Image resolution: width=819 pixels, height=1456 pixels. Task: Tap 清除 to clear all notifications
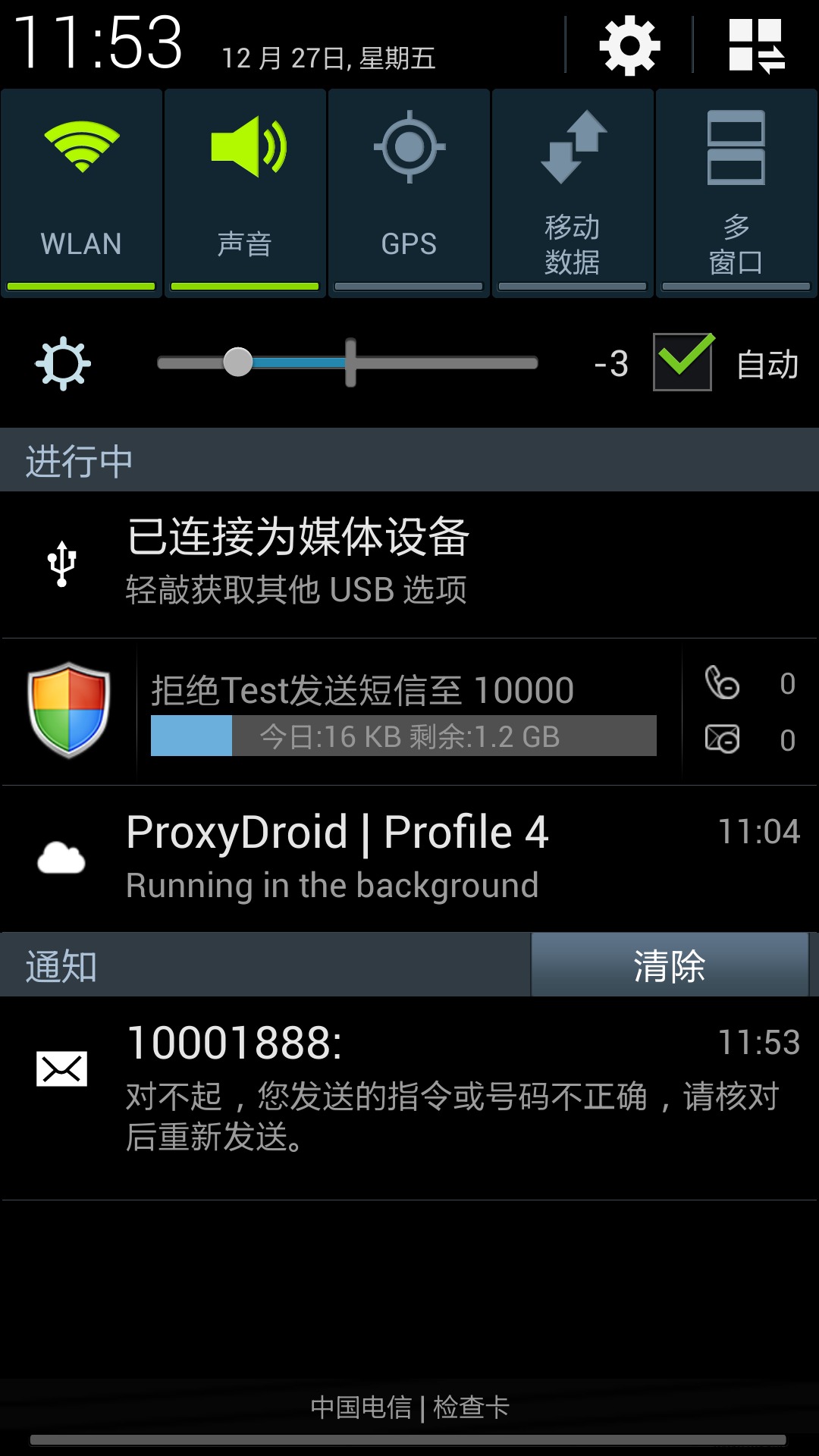click(x=670, y=965)
